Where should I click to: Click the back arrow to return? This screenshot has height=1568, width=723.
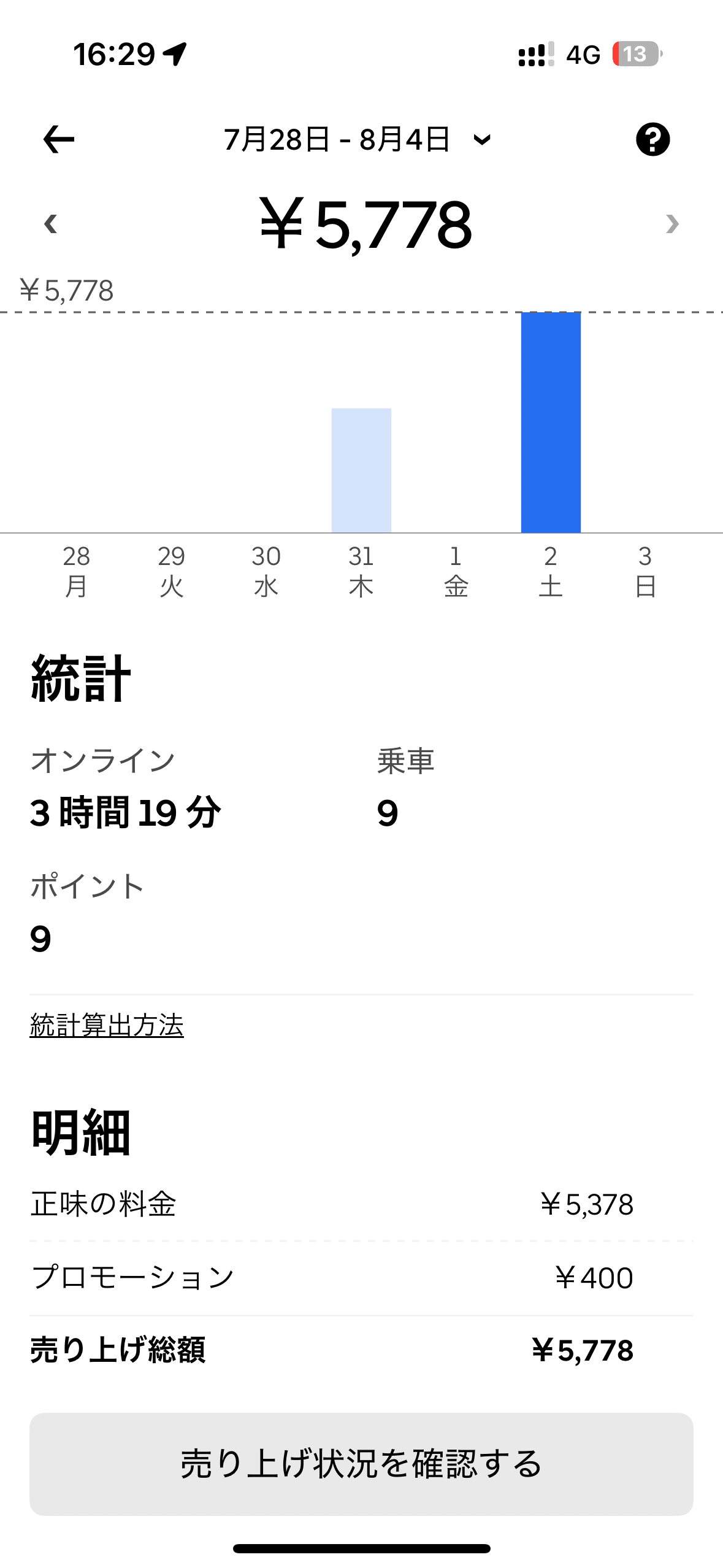point(57,140)
